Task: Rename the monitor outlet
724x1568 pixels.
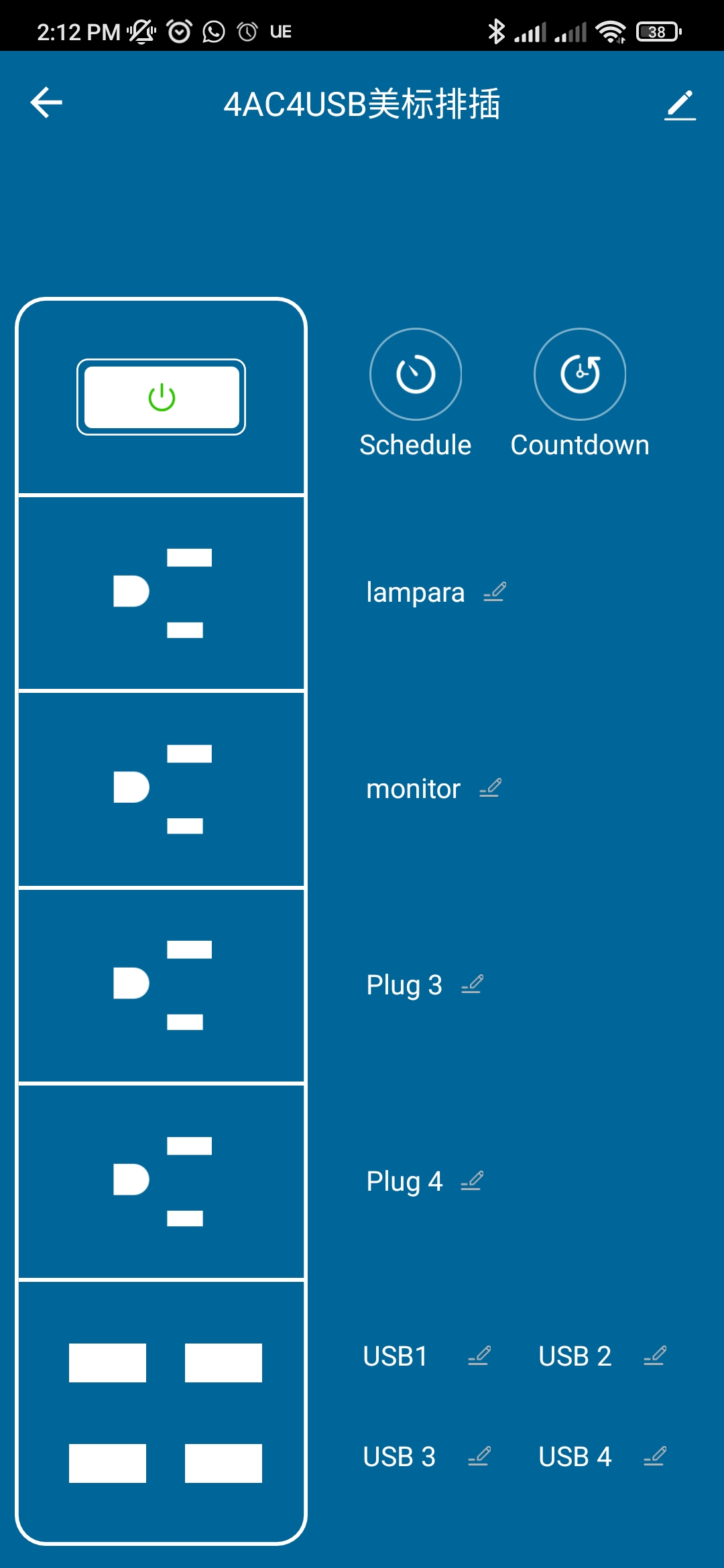Action: [491, 789]
